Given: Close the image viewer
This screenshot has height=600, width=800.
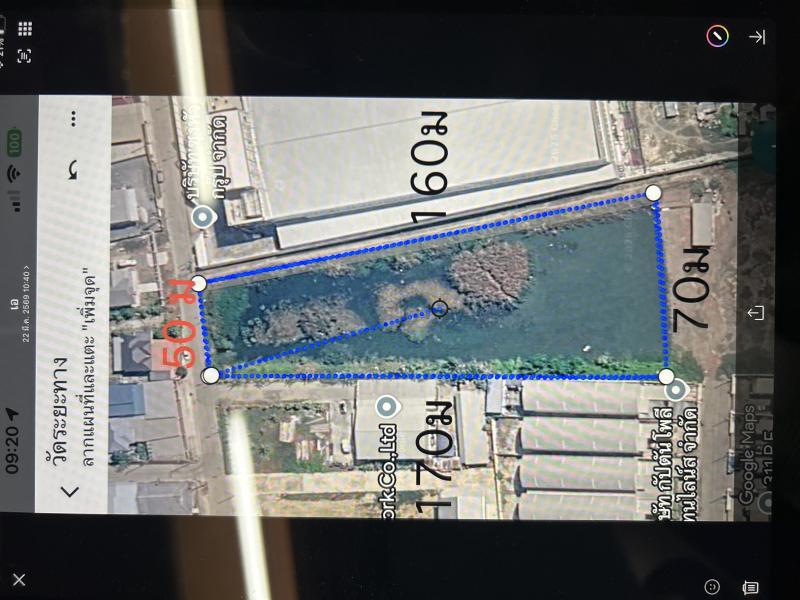Looking at the screenshot, I should coord(19,579).
